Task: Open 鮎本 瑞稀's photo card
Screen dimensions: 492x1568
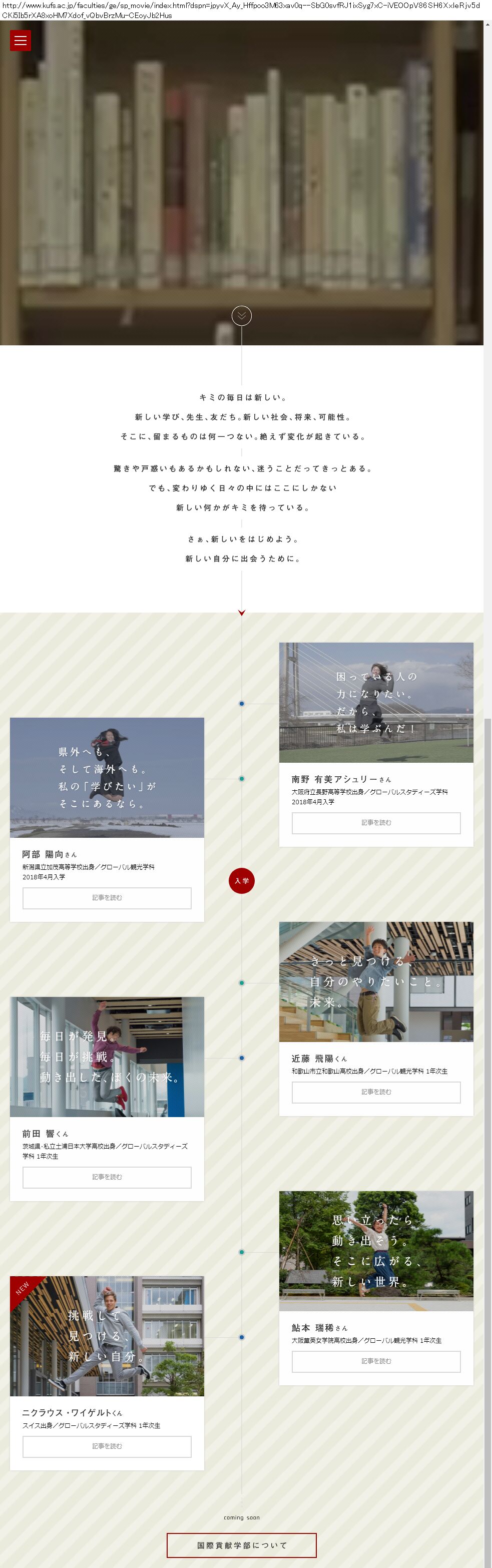Action: pyautogui.click(x=376, y=1251)
